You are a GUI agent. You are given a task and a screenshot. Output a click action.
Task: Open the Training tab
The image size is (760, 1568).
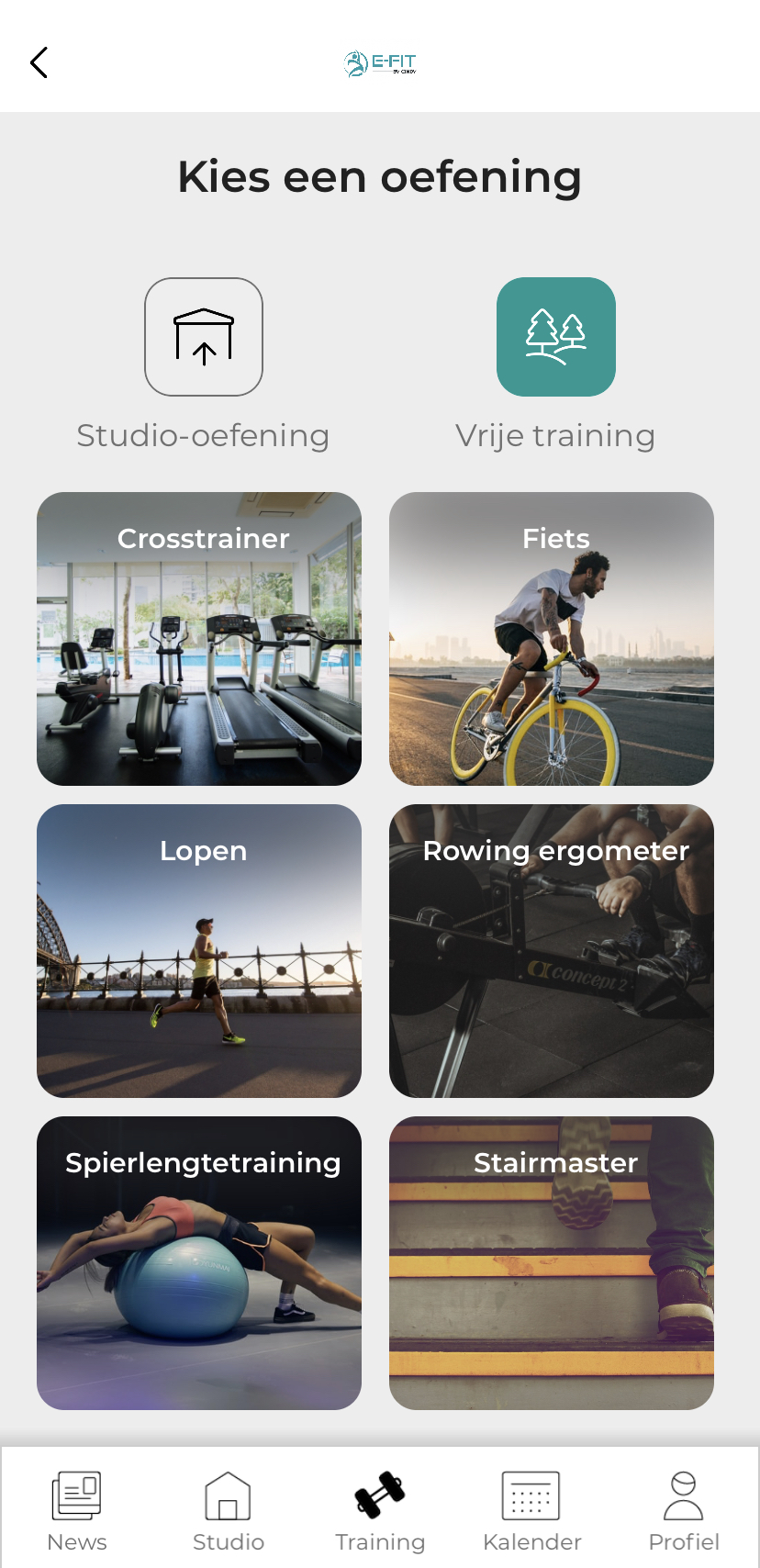coord(380,1511)
